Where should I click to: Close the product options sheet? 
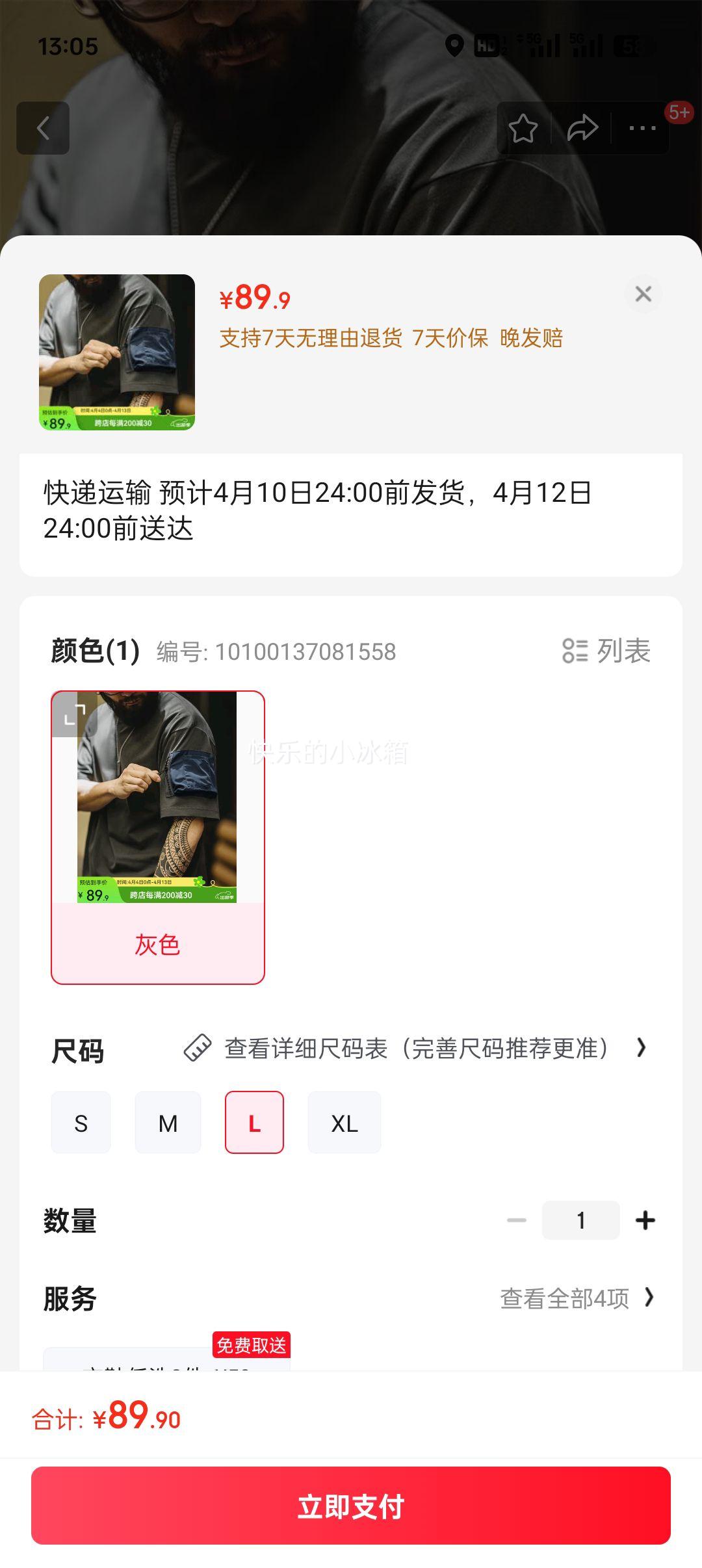tap(643, 294)
